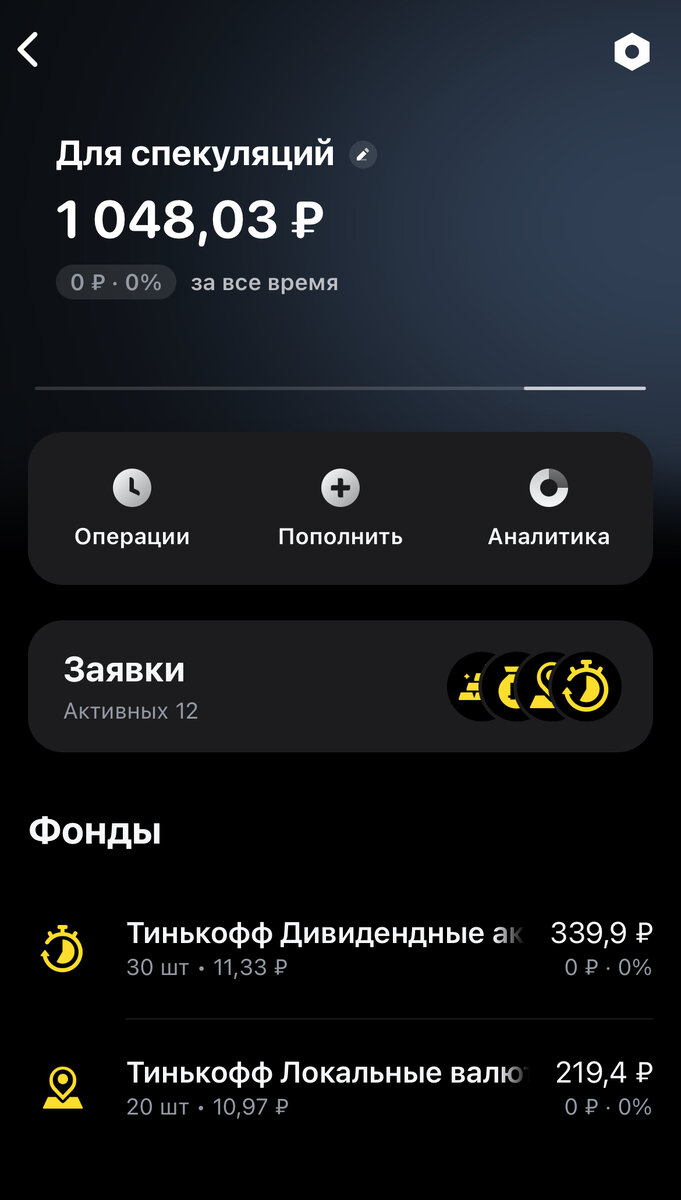681x1200 pixels.
Task: Open Тинькофф Локальные валюты fund
Action: pos(340,1089)
